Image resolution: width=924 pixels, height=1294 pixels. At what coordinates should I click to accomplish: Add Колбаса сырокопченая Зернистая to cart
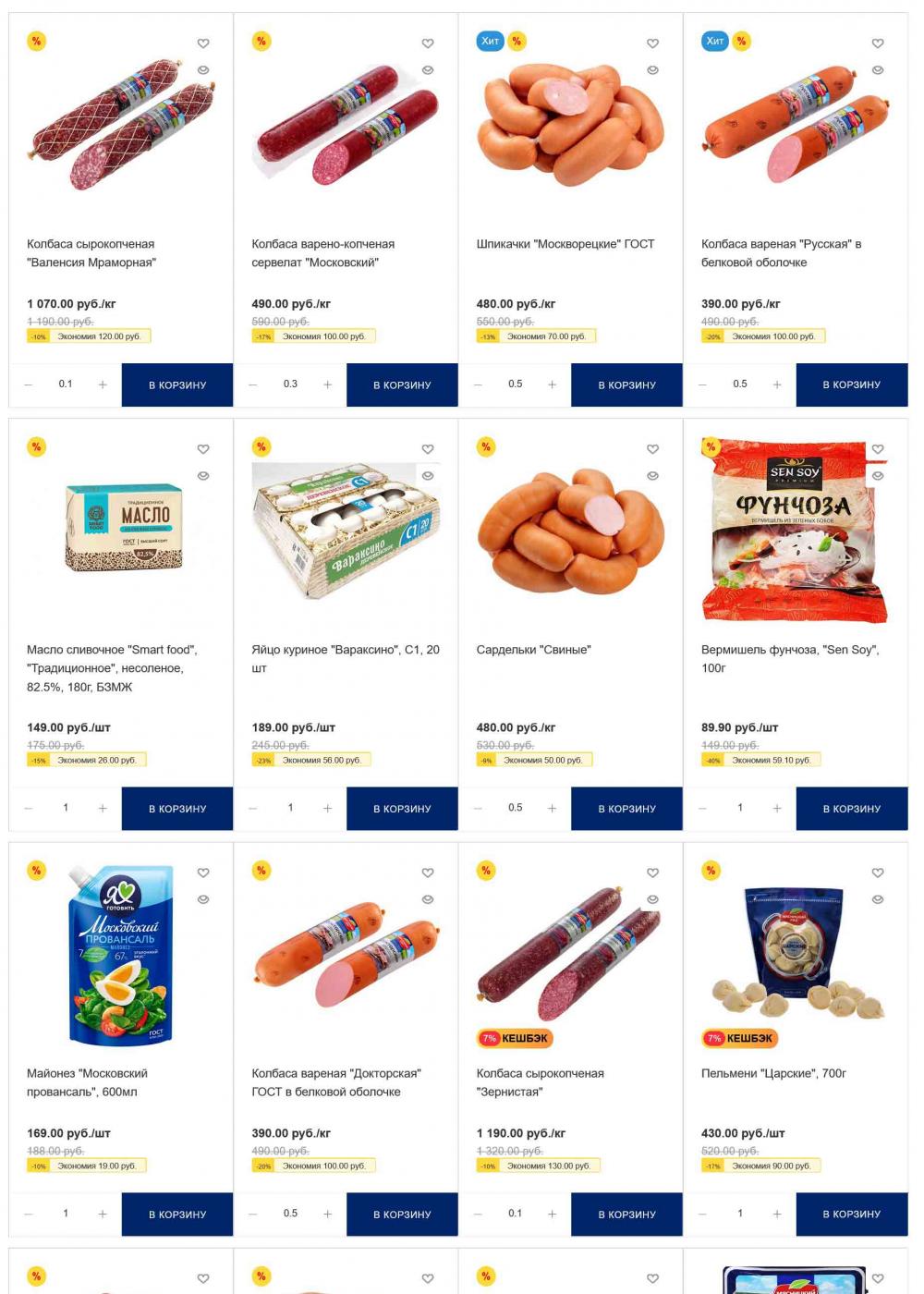(626, 1215)
